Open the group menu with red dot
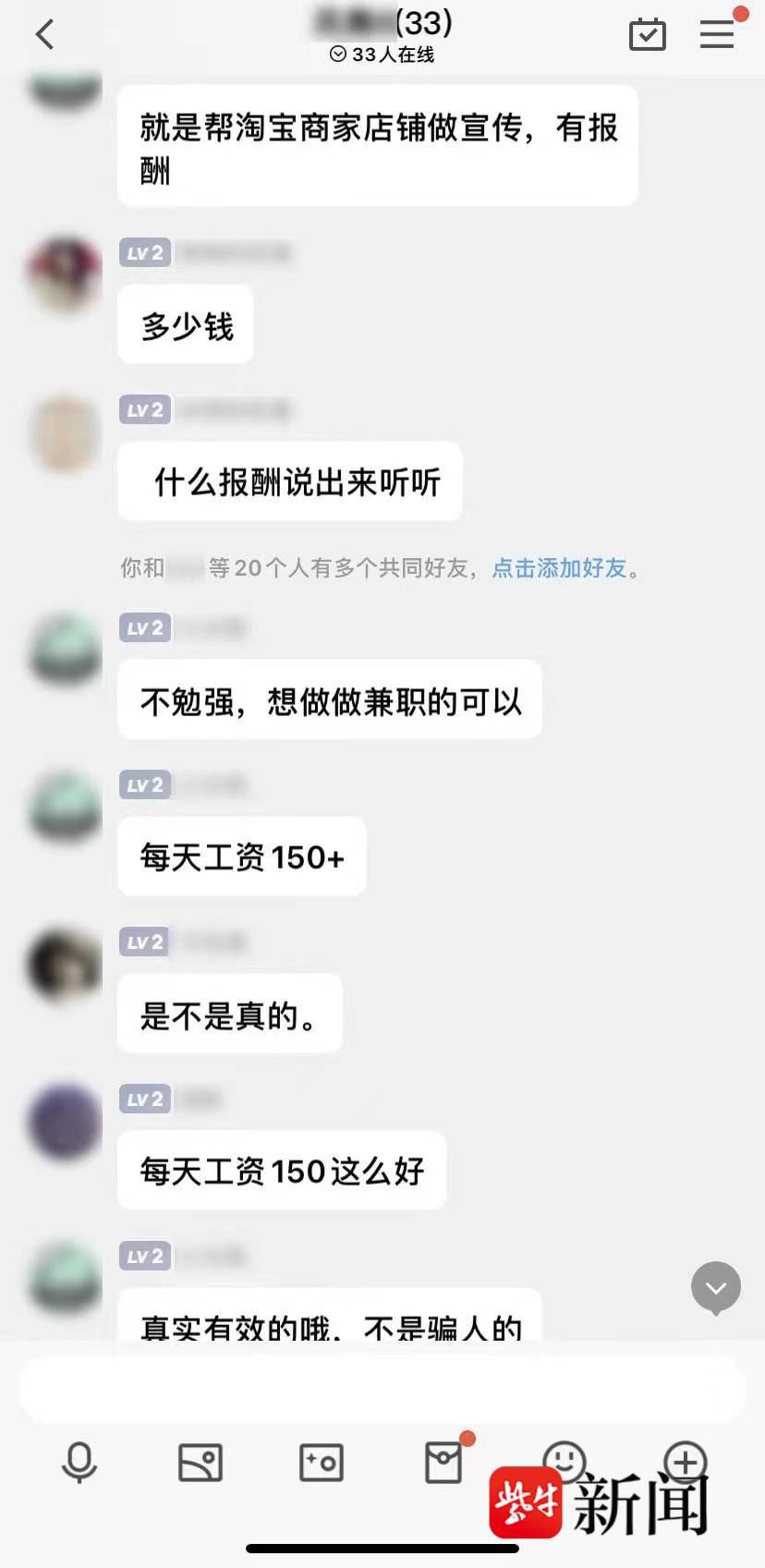The image size is (765, 1568). (717, 35)
